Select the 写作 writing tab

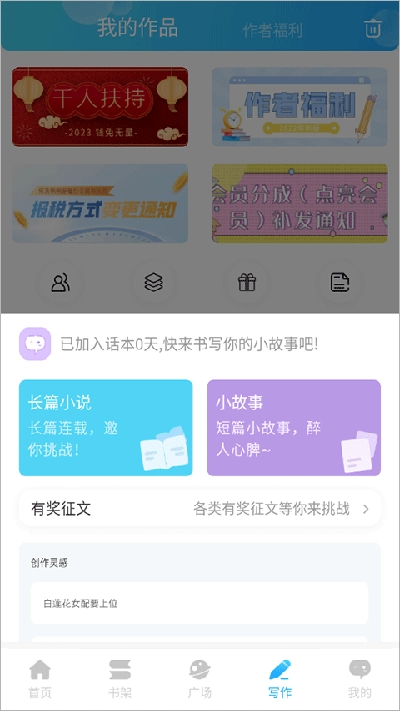[x=280, y=679]
